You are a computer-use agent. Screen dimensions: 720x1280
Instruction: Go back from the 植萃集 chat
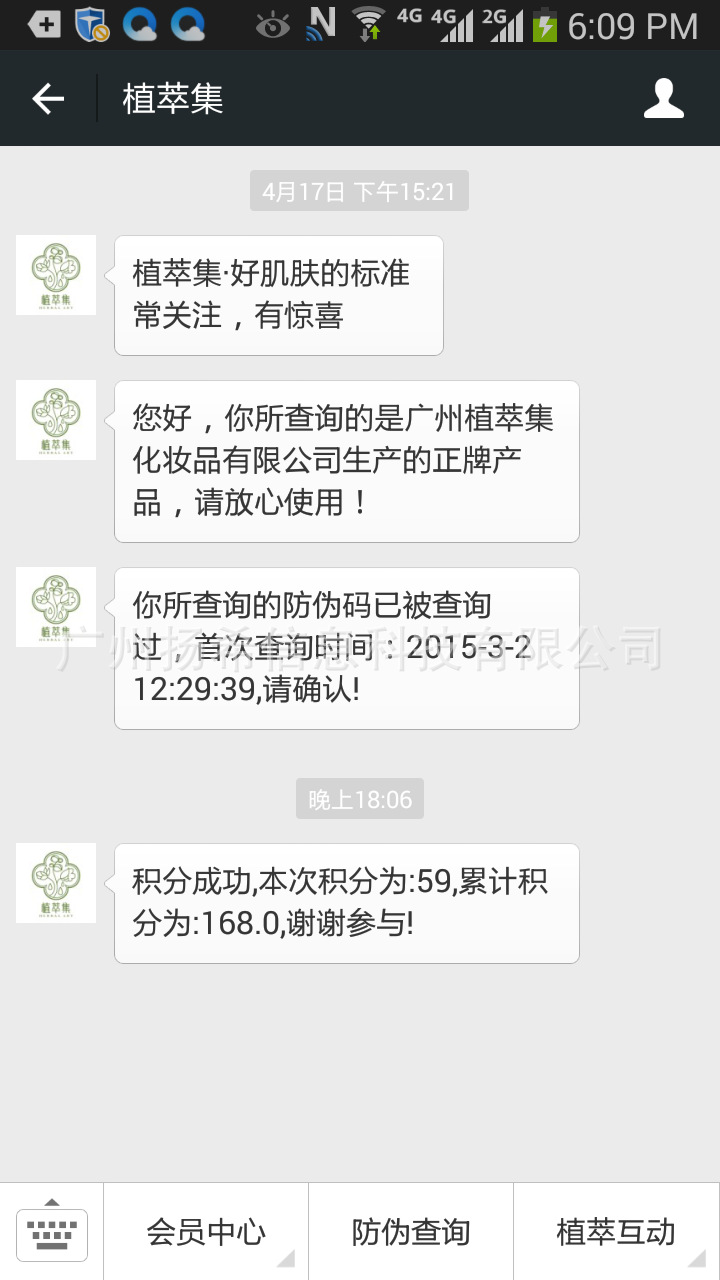tap(48, 99)
